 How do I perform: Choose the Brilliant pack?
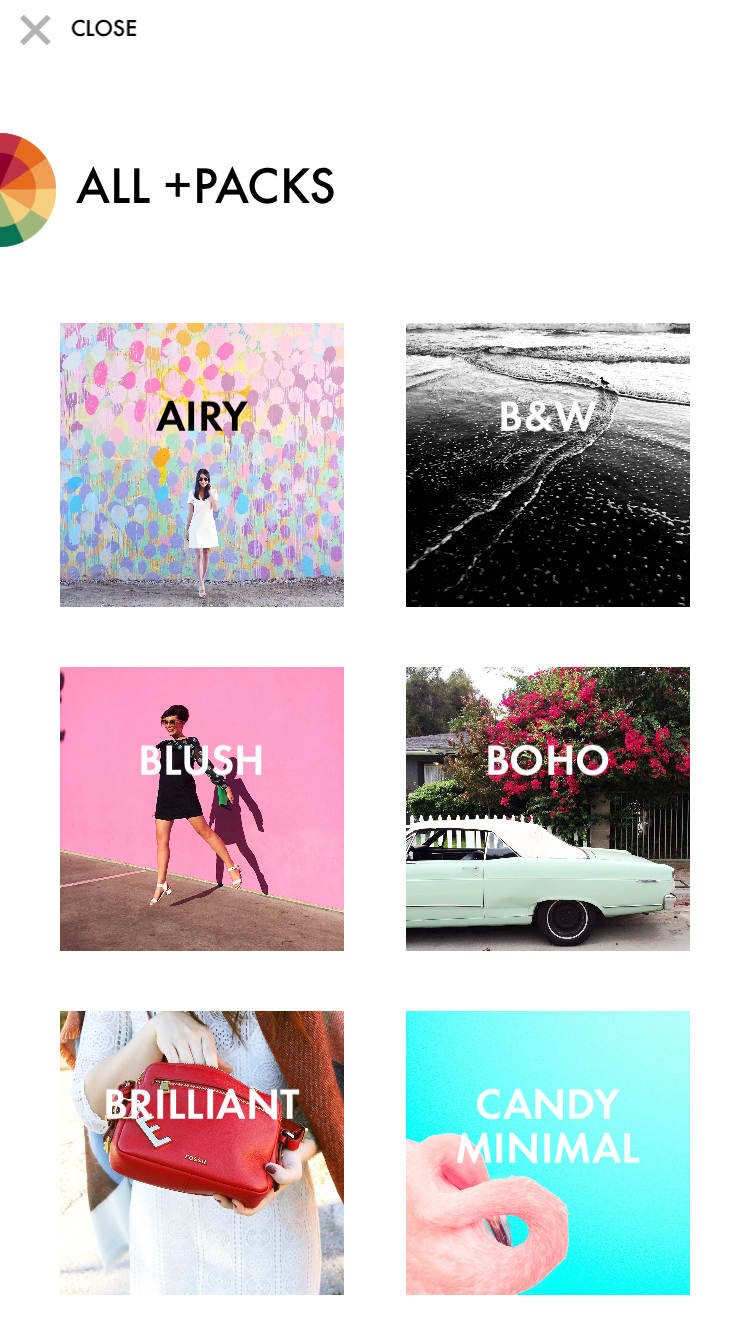point(202,1152)
